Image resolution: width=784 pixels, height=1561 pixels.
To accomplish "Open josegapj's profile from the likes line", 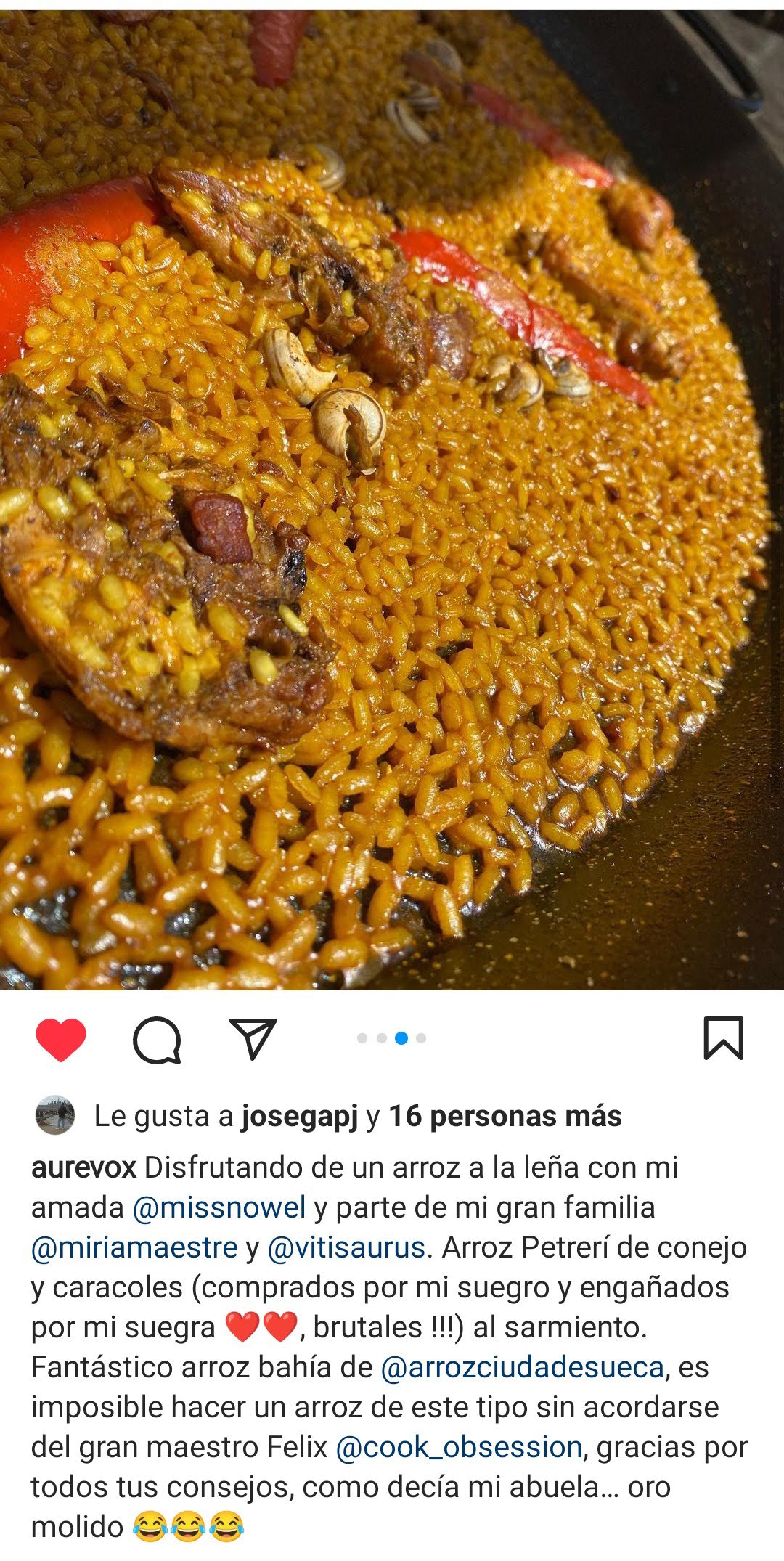I will pos(300,1117).
